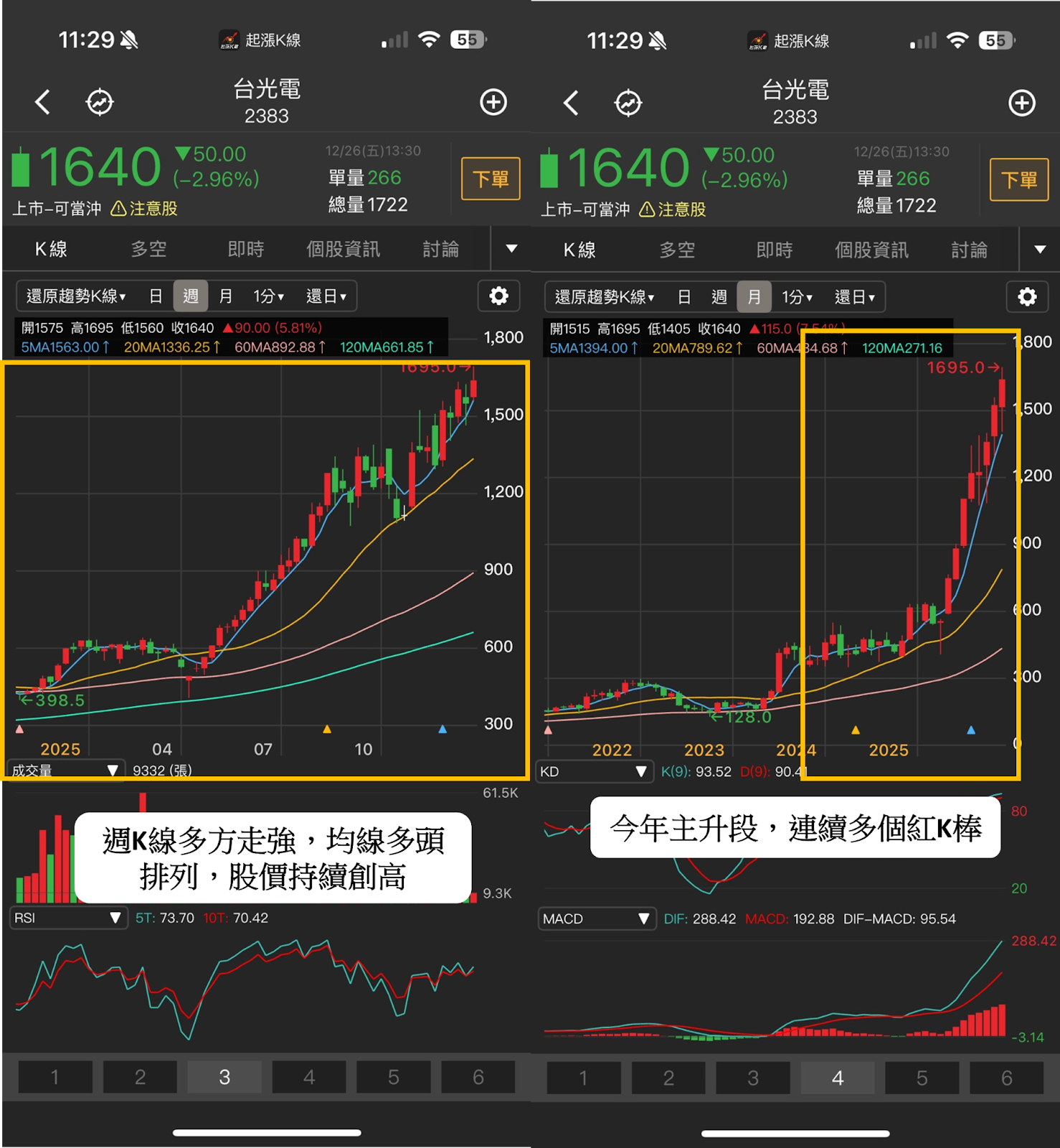Go to the 討論 discussion tab
The width and height of the screenshot is (1060, 1148).
(x=440, y=249)
